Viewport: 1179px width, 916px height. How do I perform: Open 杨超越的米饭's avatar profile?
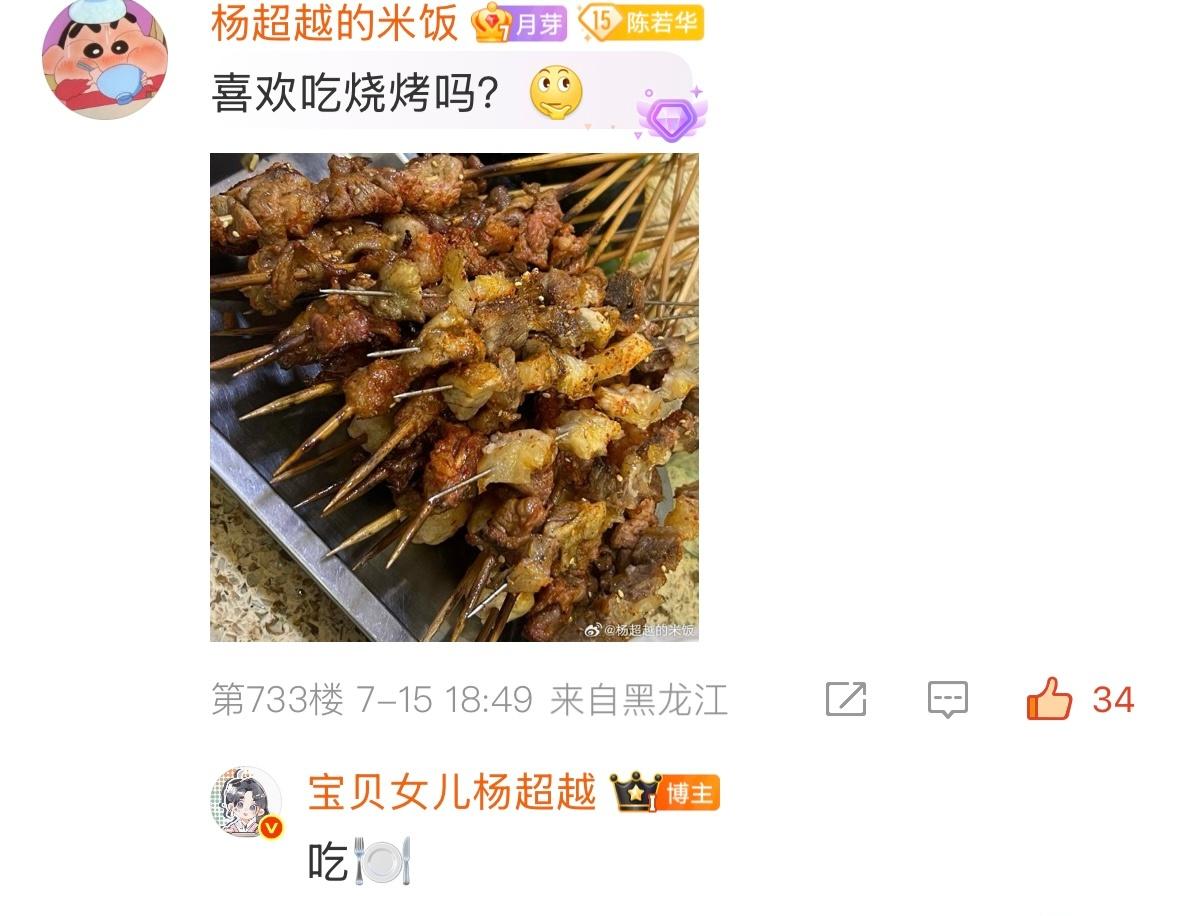(104, 58)
